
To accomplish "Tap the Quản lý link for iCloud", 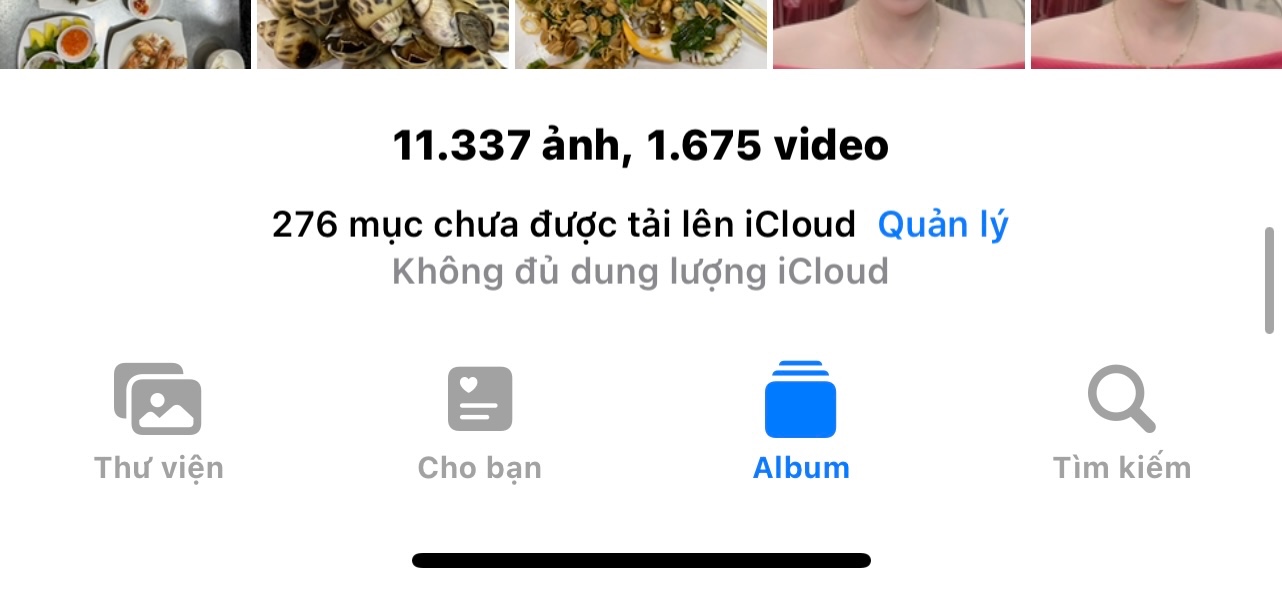I will (942, 225).
